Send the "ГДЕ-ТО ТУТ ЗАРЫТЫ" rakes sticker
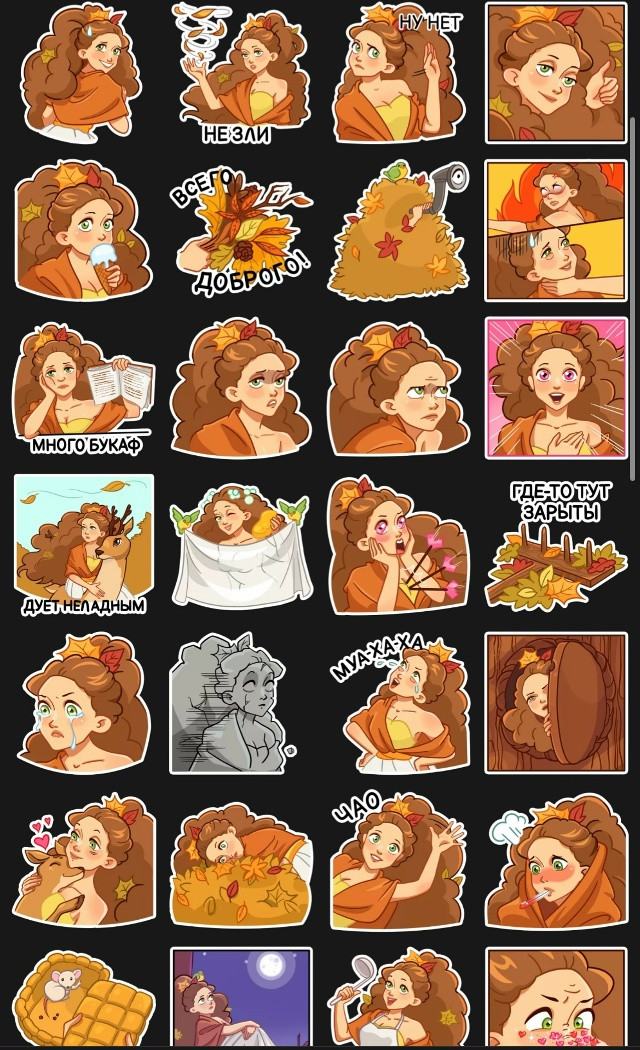The height and width of the screenshot is (1050, 640). tap(554, 546)
